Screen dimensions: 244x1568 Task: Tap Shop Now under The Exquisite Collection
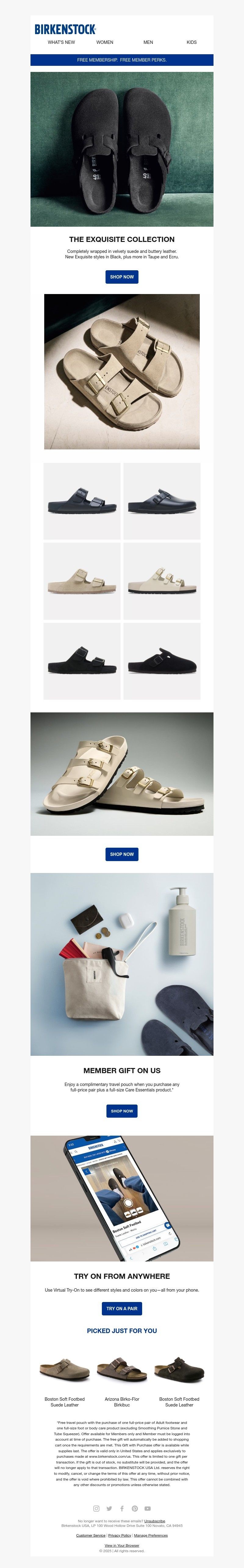(x=122, y=277)
